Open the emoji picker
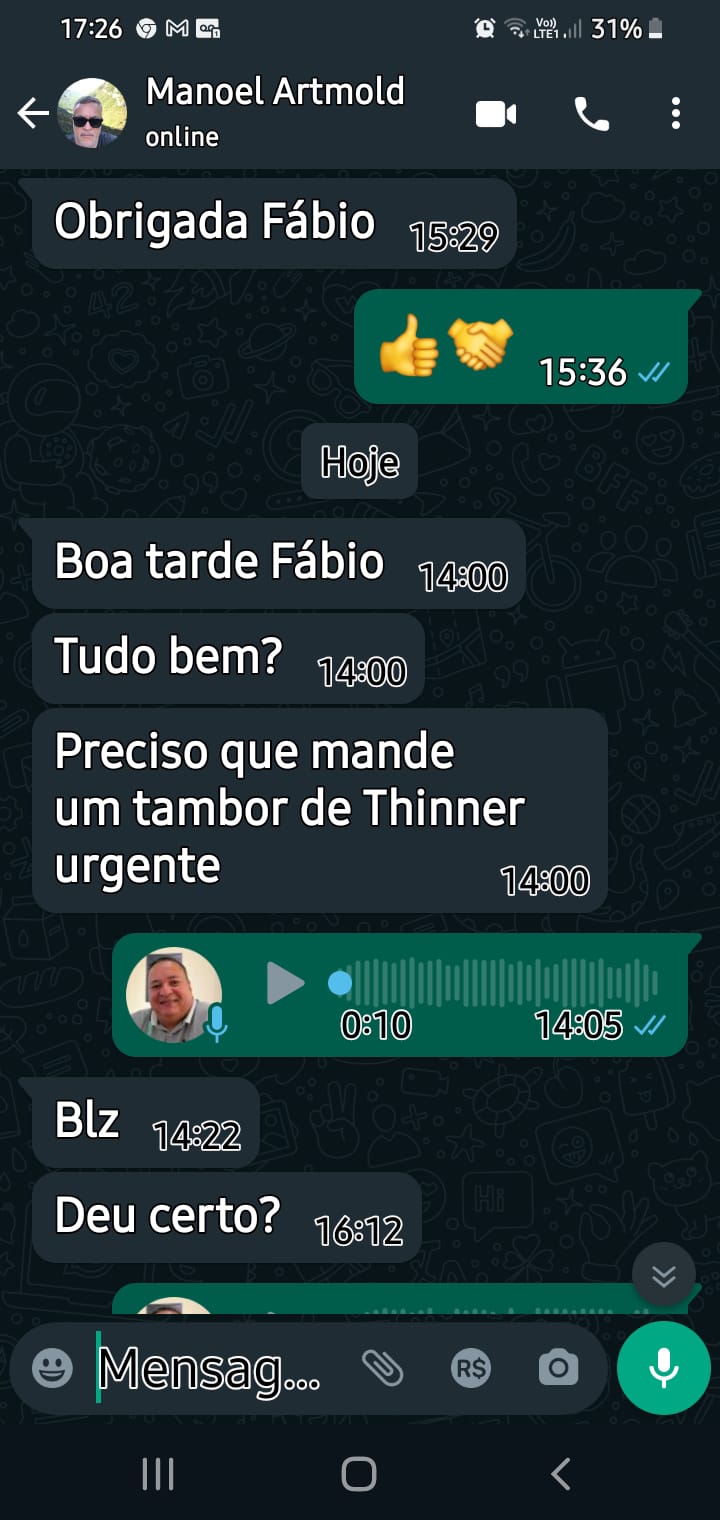Image resolution: width=720 pixels, height=1520 pixels. click(52, 1368)
